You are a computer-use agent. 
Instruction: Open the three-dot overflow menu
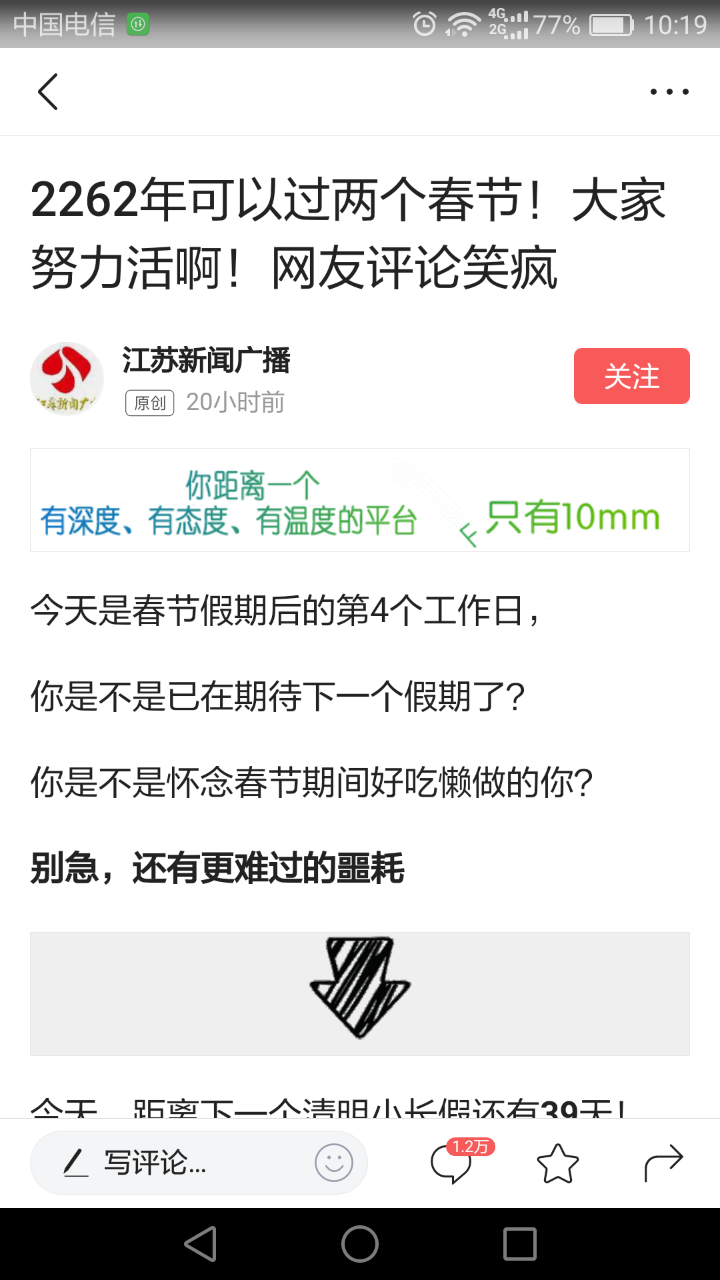(x=669, y=92)
